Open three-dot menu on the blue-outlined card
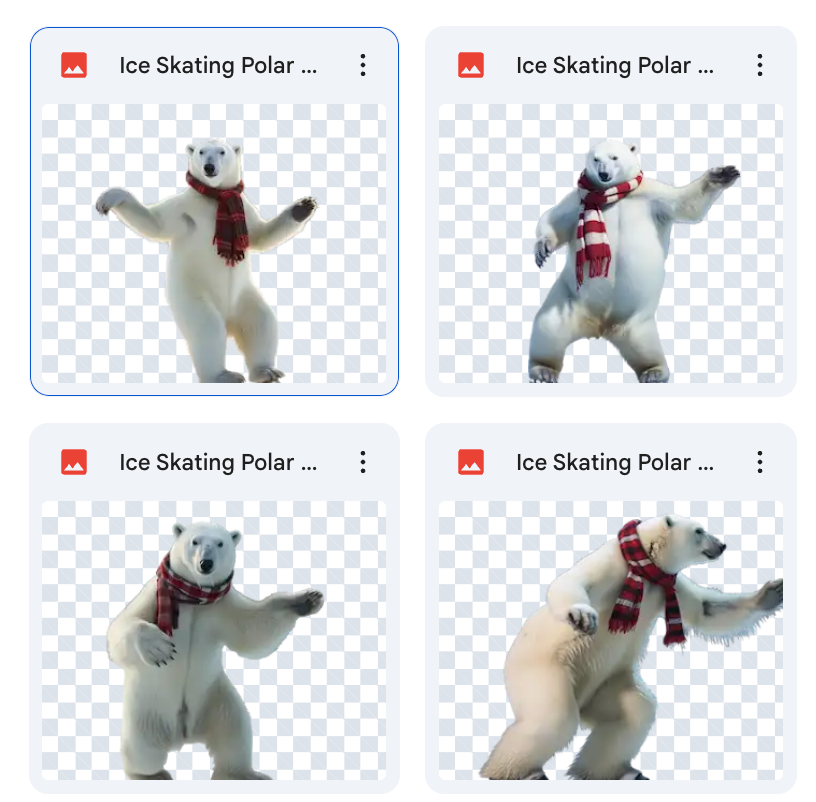Viewport: 816px width, 802px height. (x=363, y=66)
